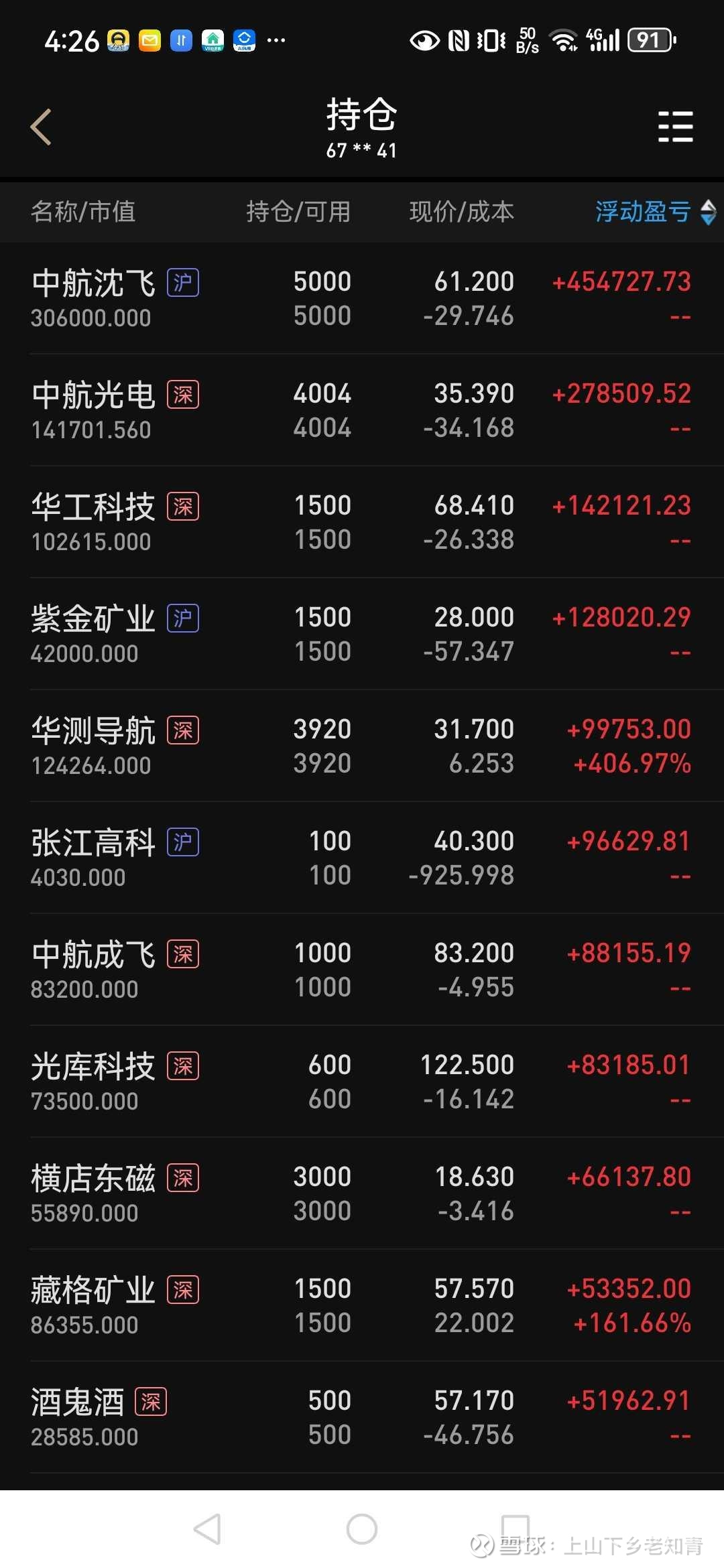Open 藏格矿业 position details
The image size is (724, 1568).
tap(362, 1305)
